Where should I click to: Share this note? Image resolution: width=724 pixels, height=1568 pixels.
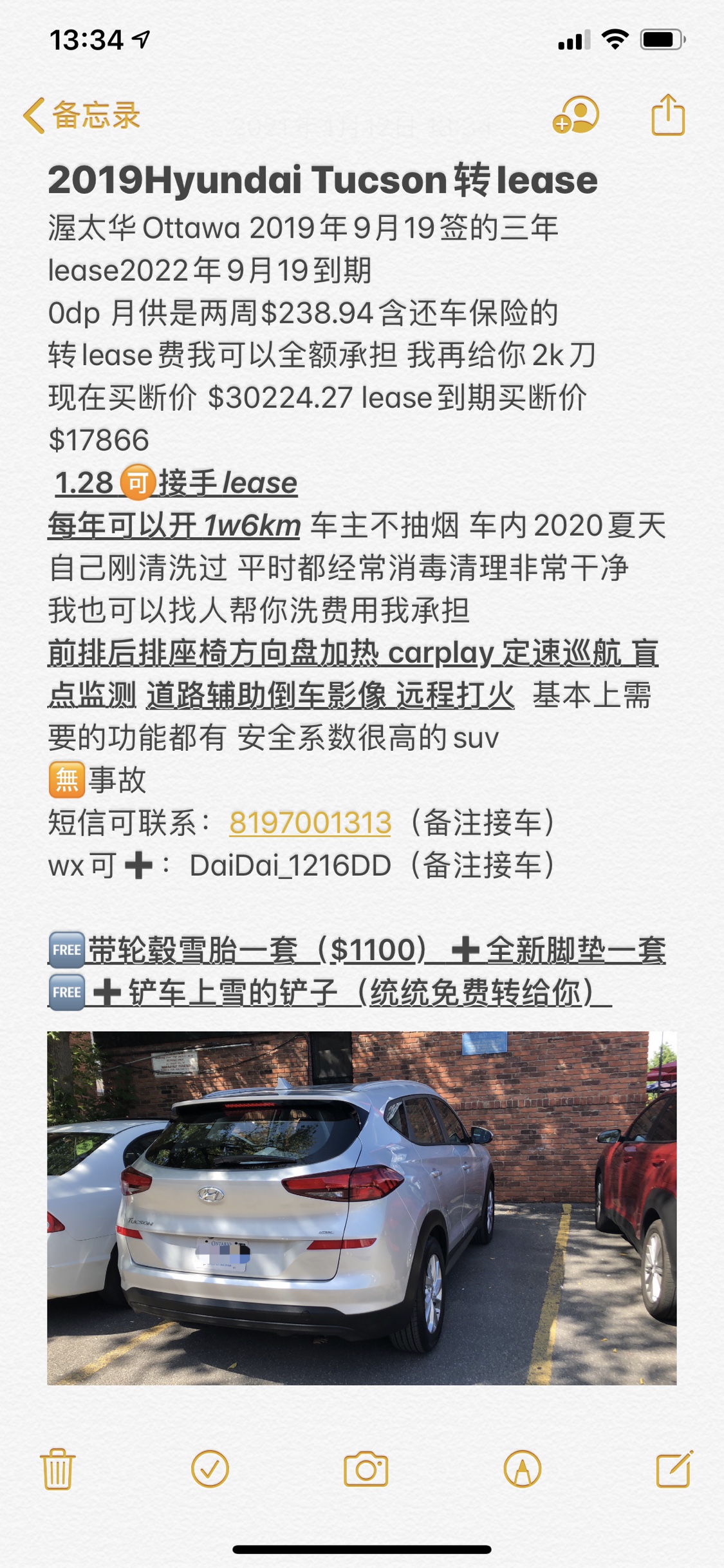point(667,116)
